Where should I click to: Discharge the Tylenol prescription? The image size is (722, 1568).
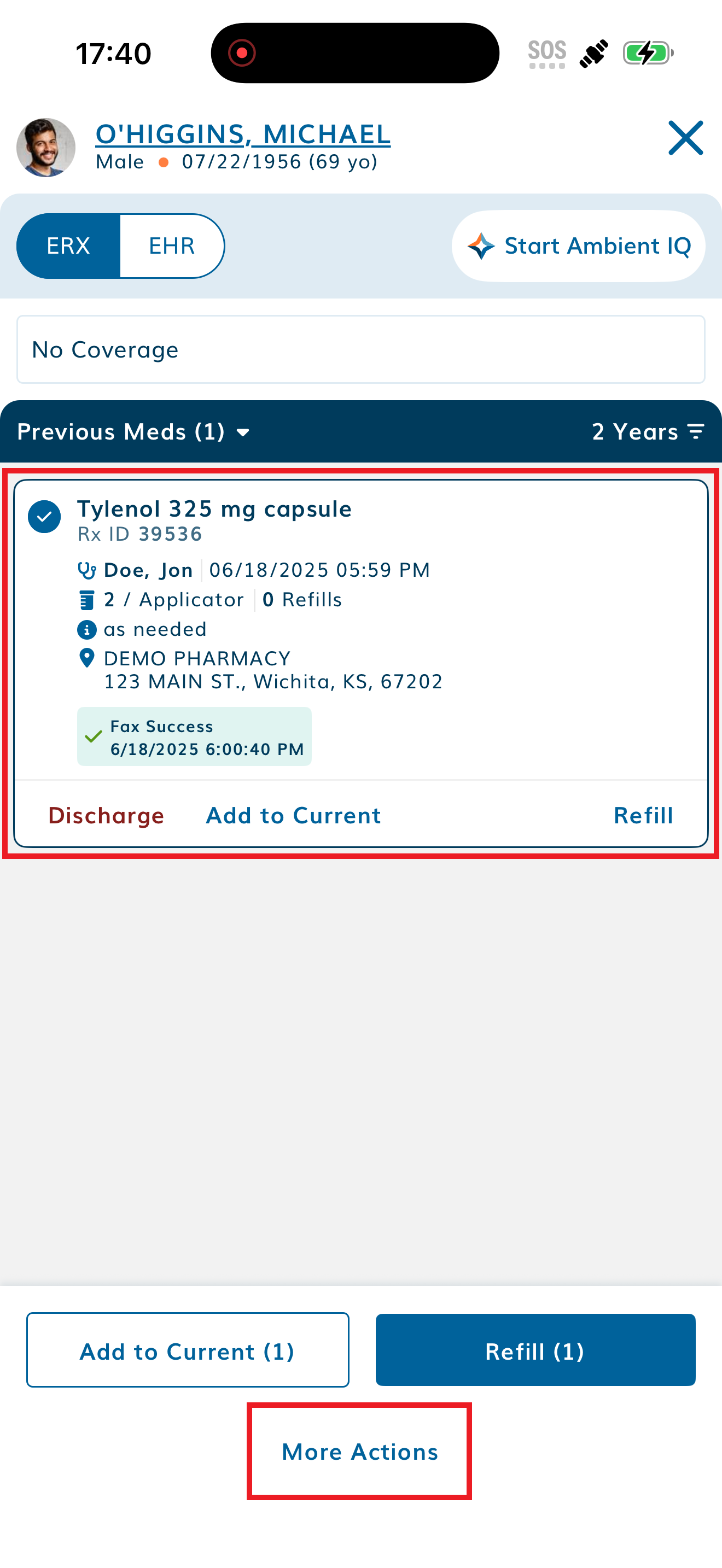106,816
